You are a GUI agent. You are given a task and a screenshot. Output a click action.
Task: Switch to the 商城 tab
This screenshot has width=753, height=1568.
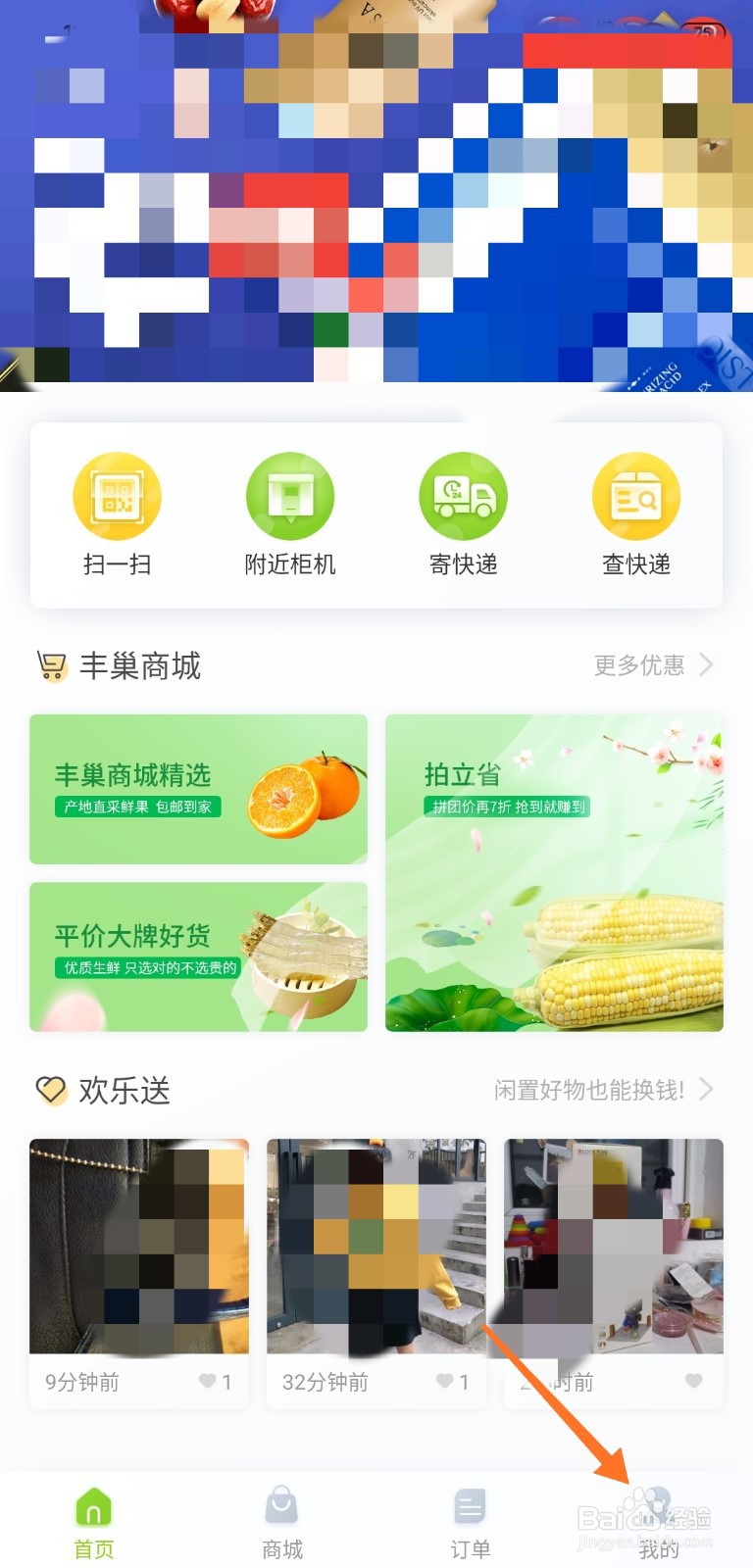282,1522
